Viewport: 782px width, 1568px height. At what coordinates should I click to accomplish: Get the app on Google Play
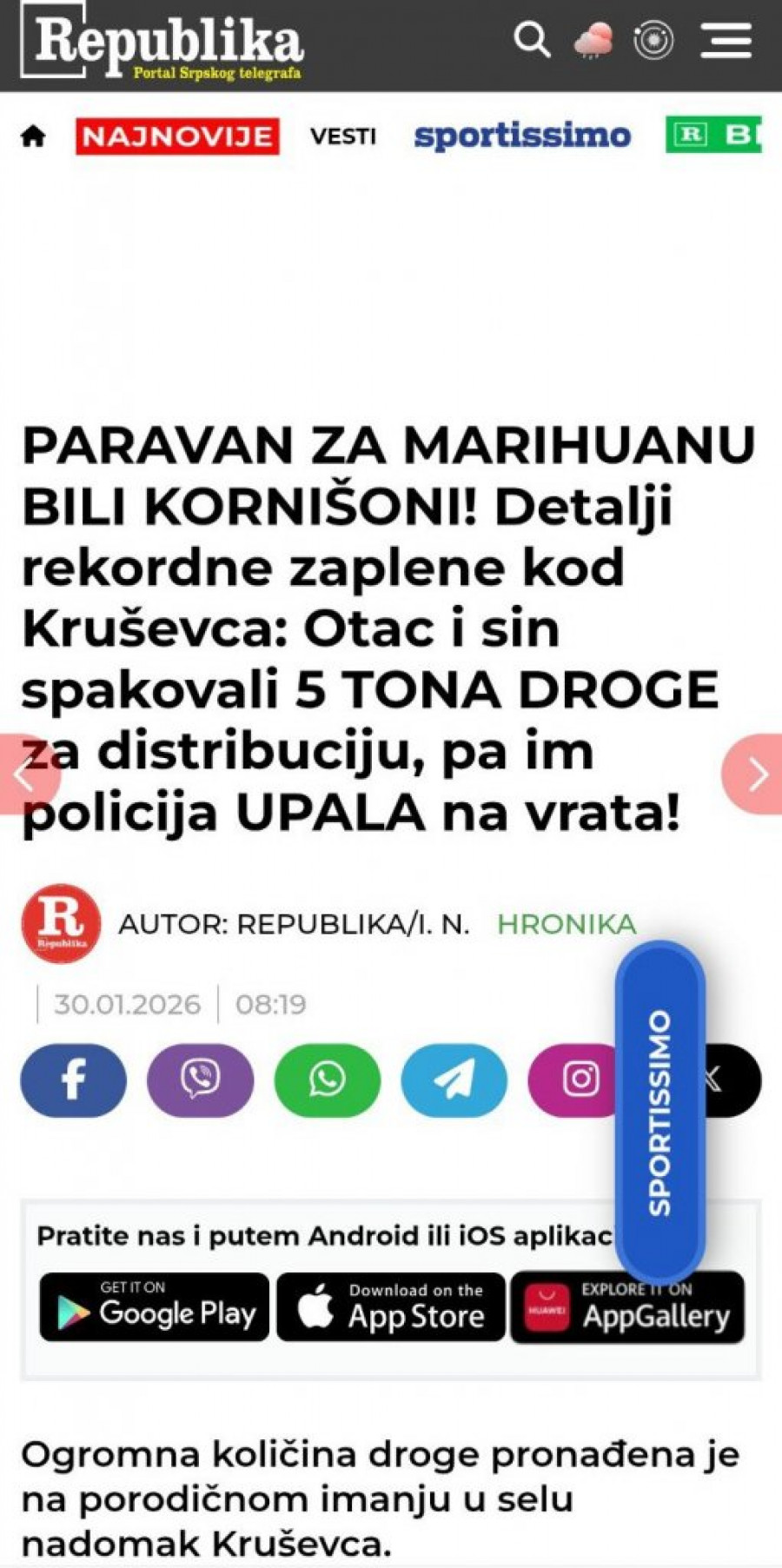155,1307
